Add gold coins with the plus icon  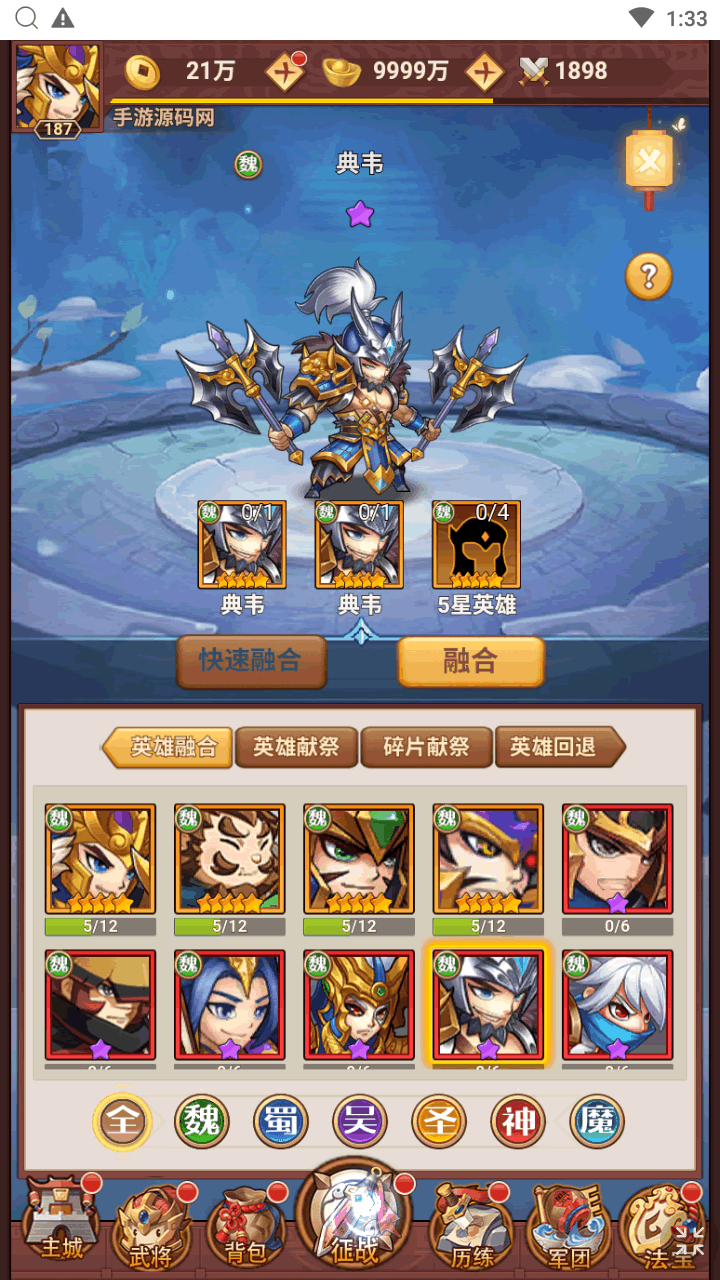pyautogui.click(x=285, y=71)
